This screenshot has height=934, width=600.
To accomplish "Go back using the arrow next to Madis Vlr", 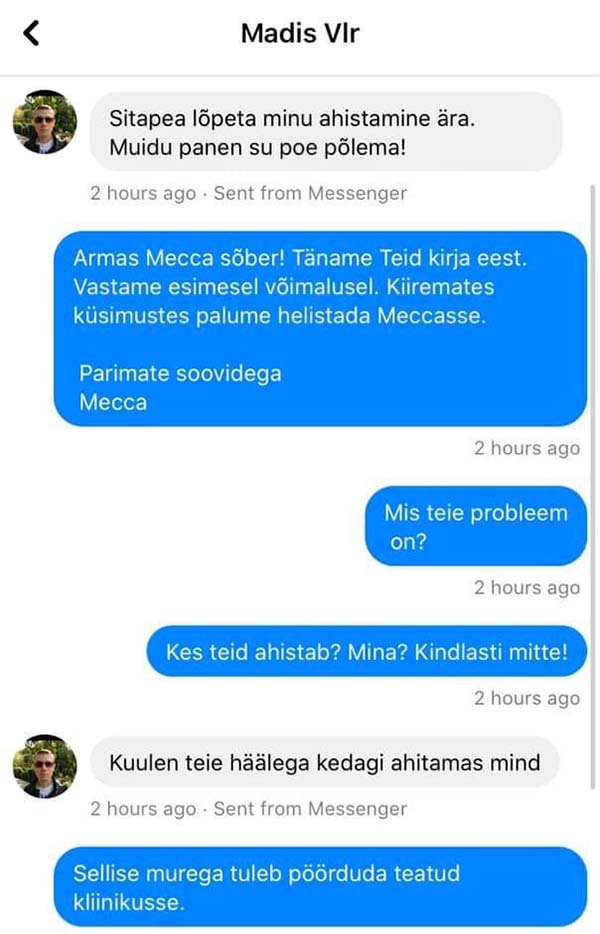I will (32, 33).
